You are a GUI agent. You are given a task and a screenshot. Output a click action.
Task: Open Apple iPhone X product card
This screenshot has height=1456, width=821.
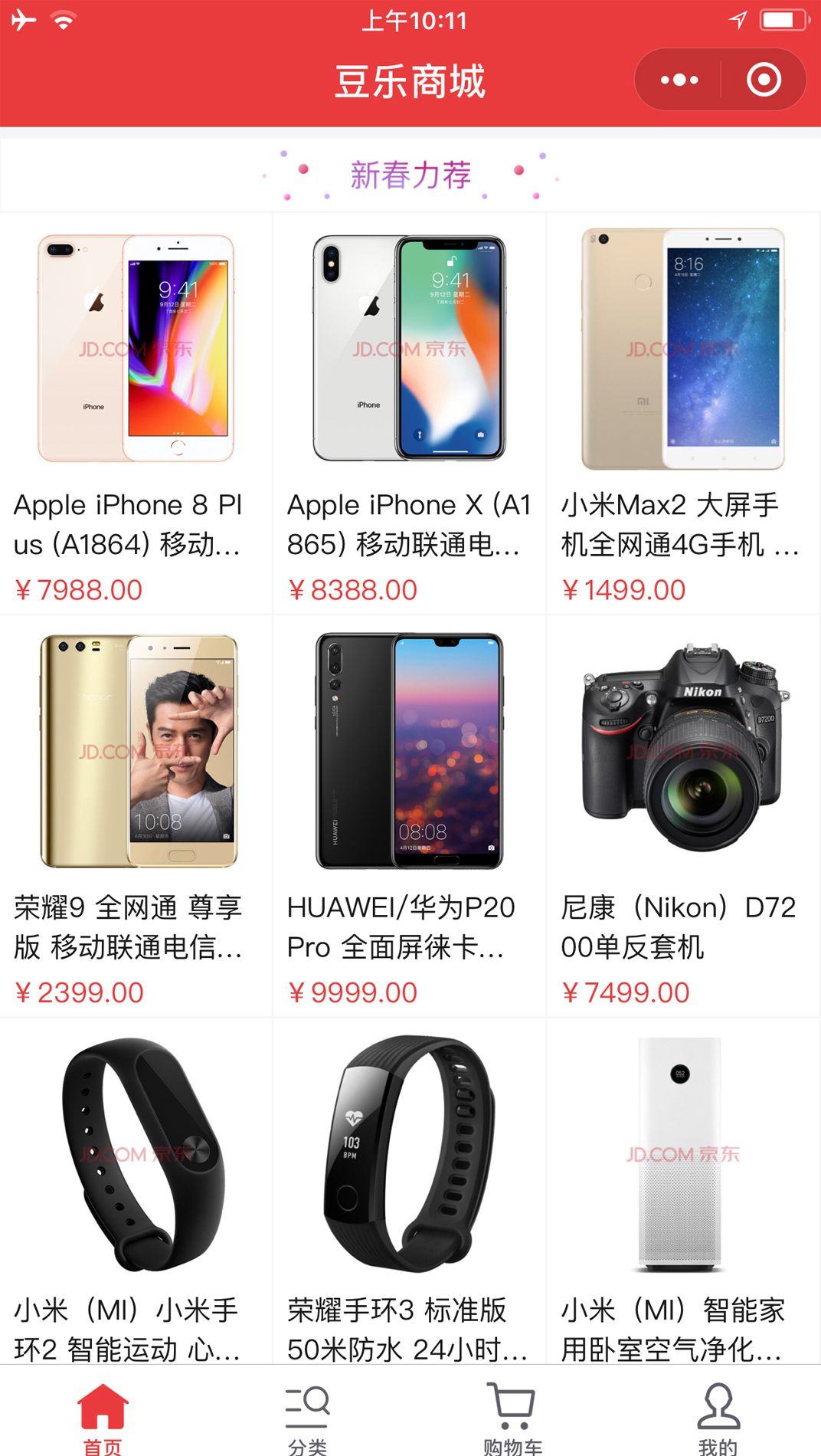coord(409,414)
